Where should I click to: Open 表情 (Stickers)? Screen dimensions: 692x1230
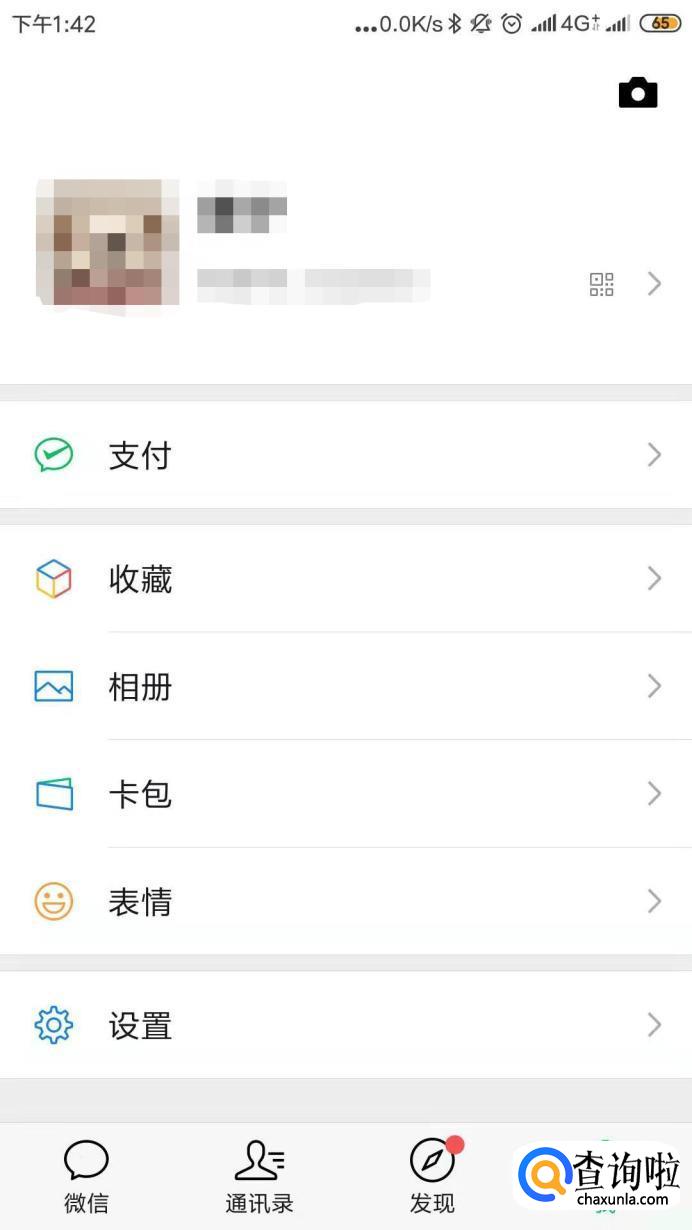[x=345, y=902]
